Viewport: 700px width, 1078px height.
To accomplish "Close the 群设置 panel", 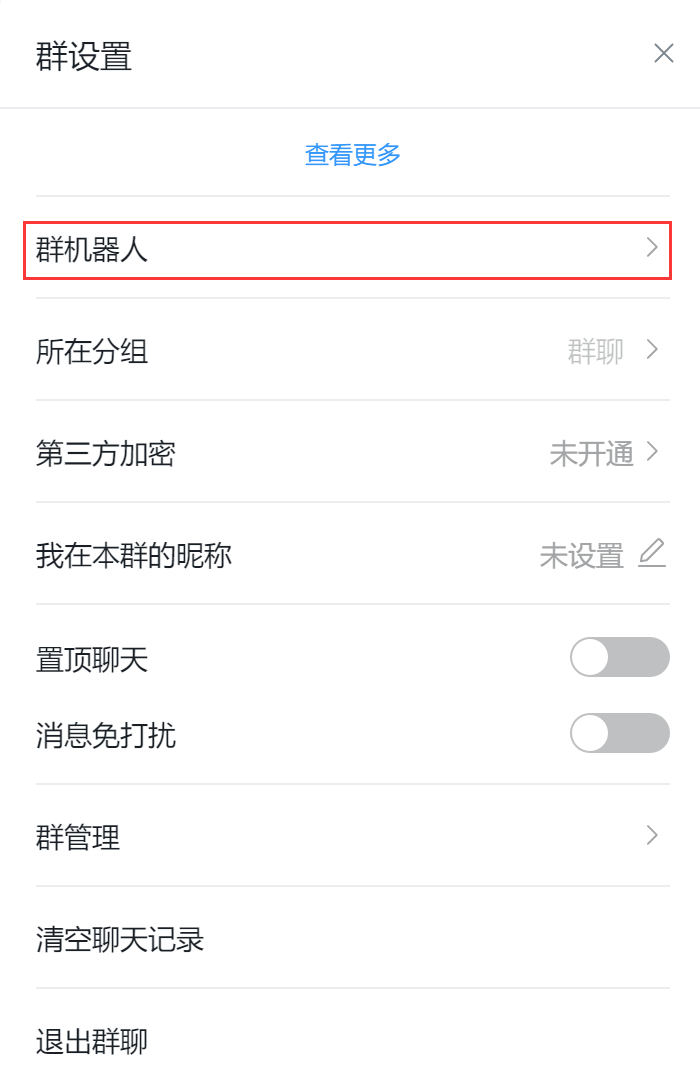I will click(x=663, y=54).
